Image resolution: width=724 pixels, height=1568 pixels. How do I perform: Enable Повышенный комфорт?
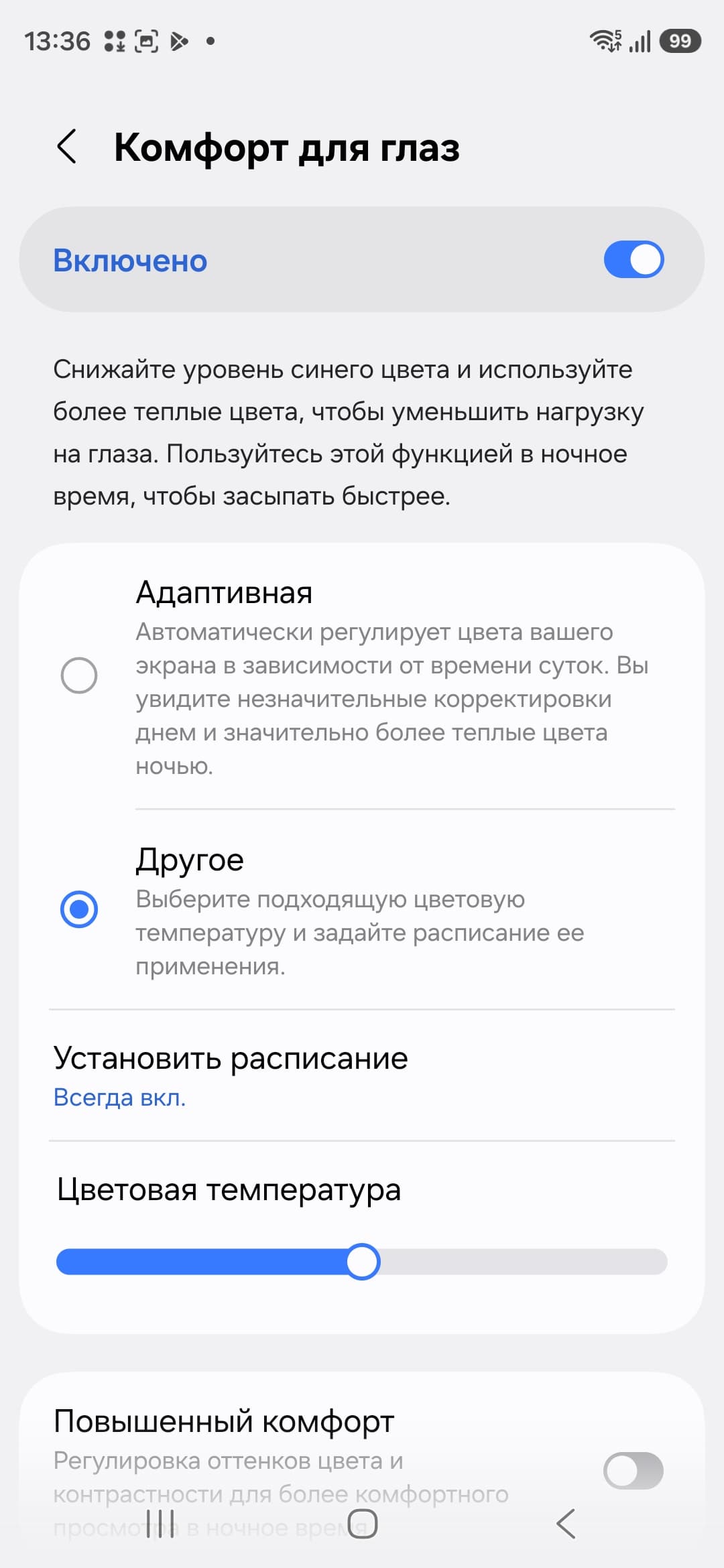(633, 1470)
